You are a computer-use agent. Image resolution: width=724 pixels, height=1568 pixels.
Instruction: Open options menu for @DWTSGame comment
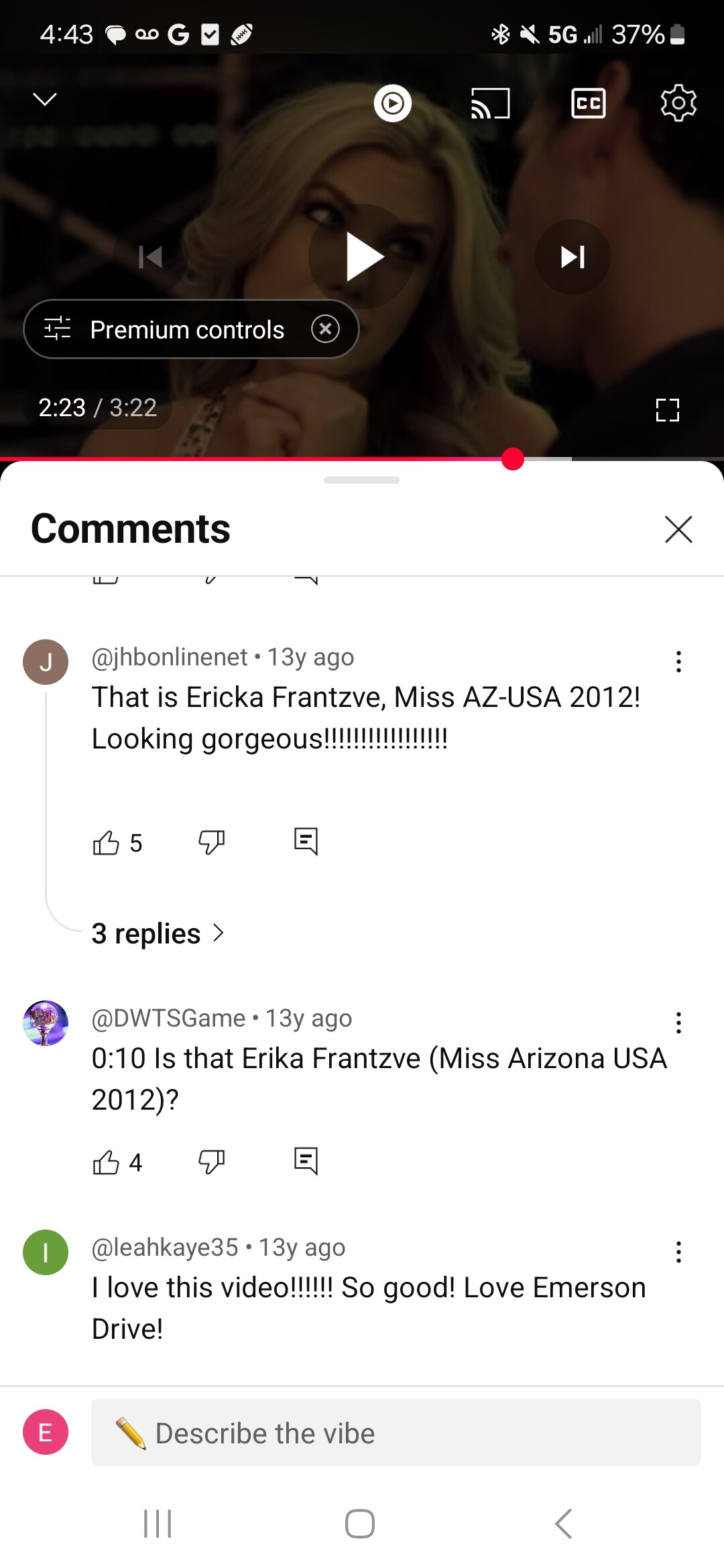coord(678,1023)
